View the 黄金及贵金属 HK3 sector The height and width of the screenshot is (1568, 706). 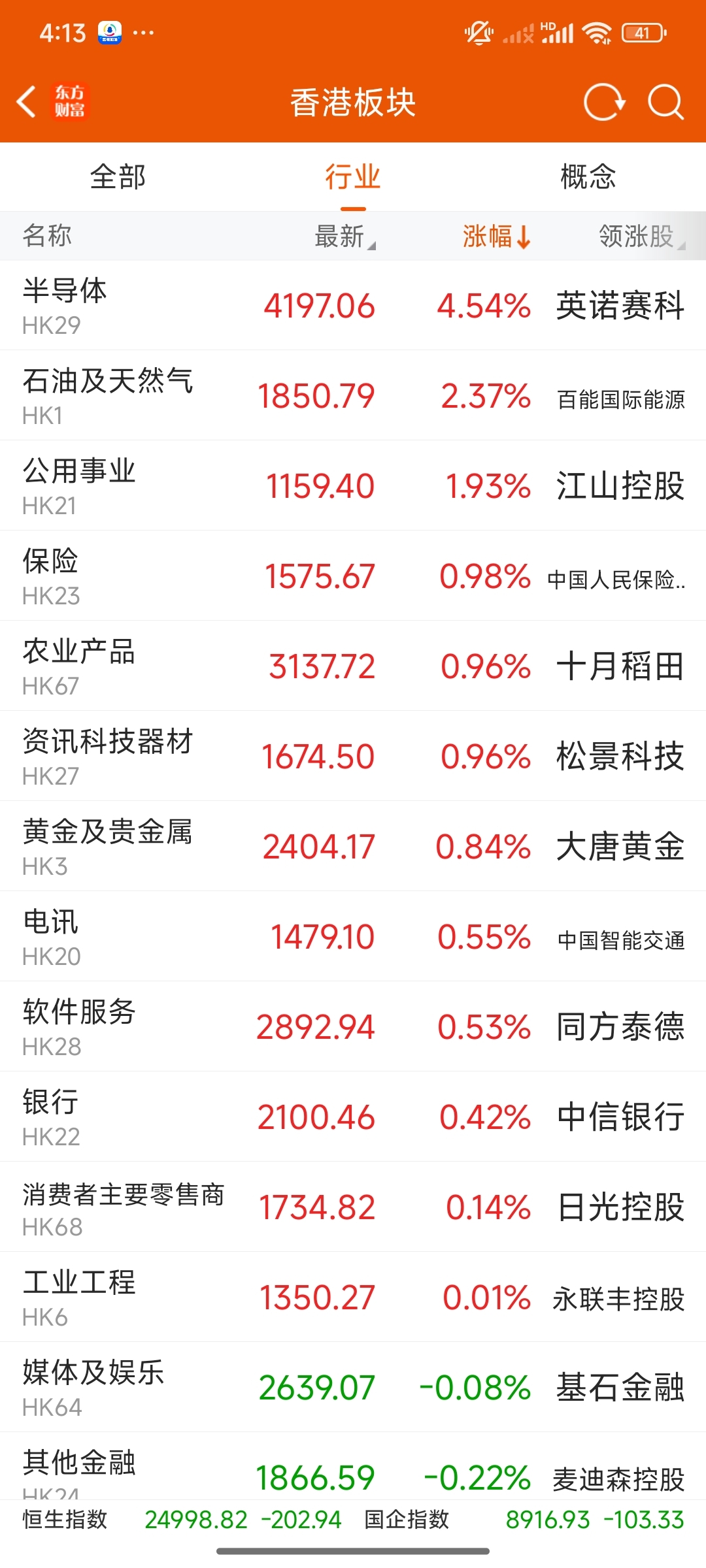pos(353,847)
